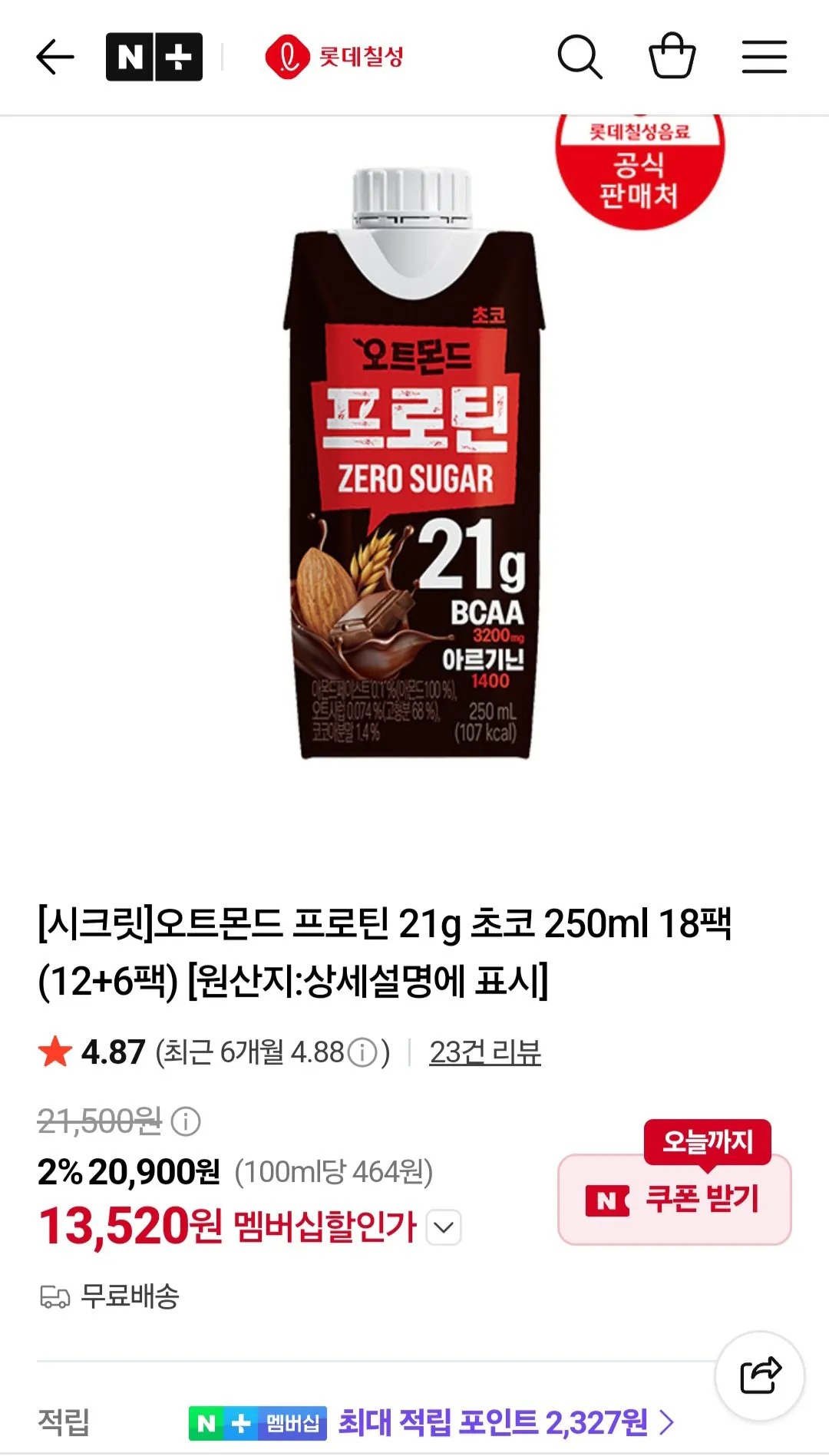View the product image of 오트몬드 프로틴
829x1456 pixels.
tap(414, 464)
